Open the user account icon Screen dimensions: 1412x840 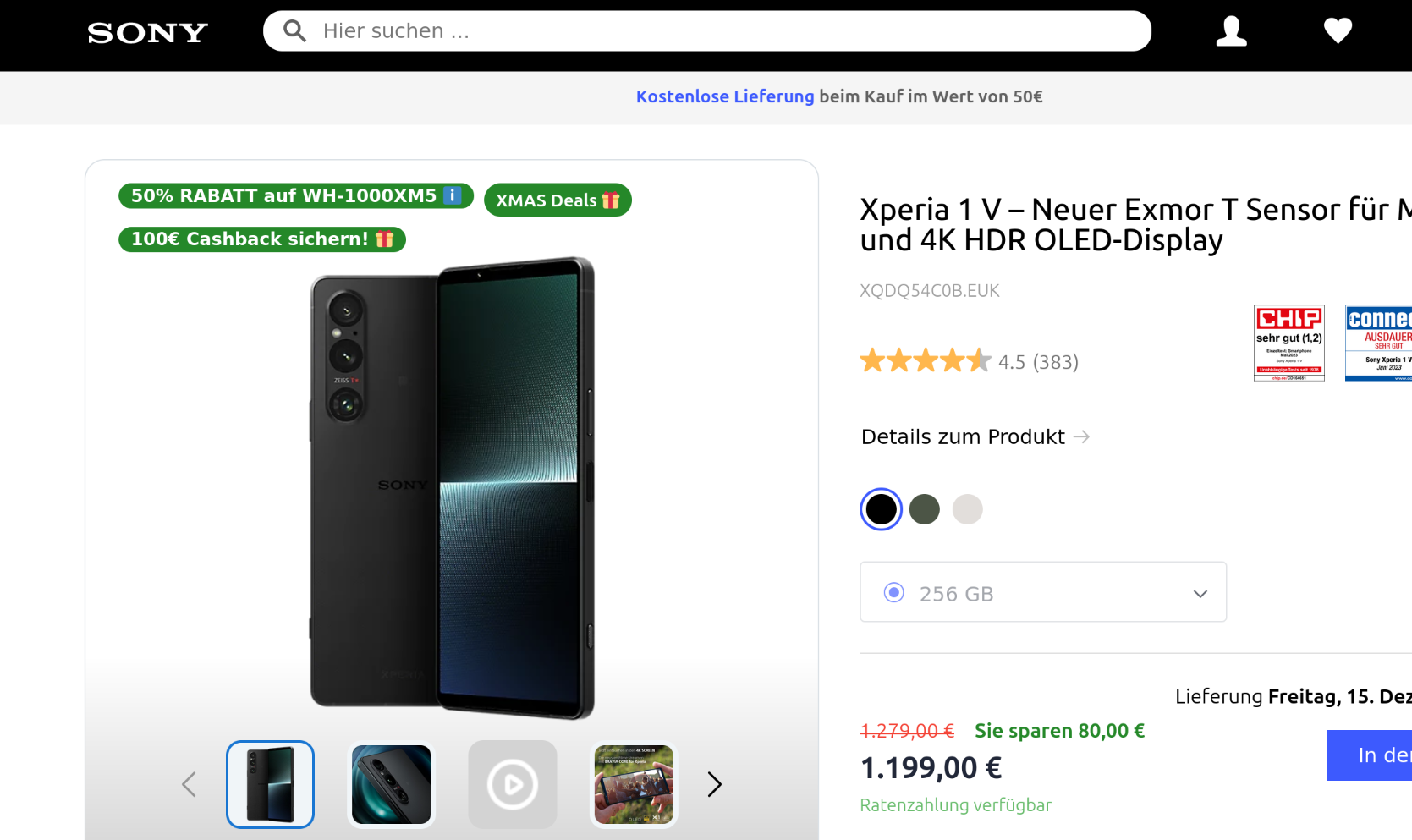tap(1231, 31)
